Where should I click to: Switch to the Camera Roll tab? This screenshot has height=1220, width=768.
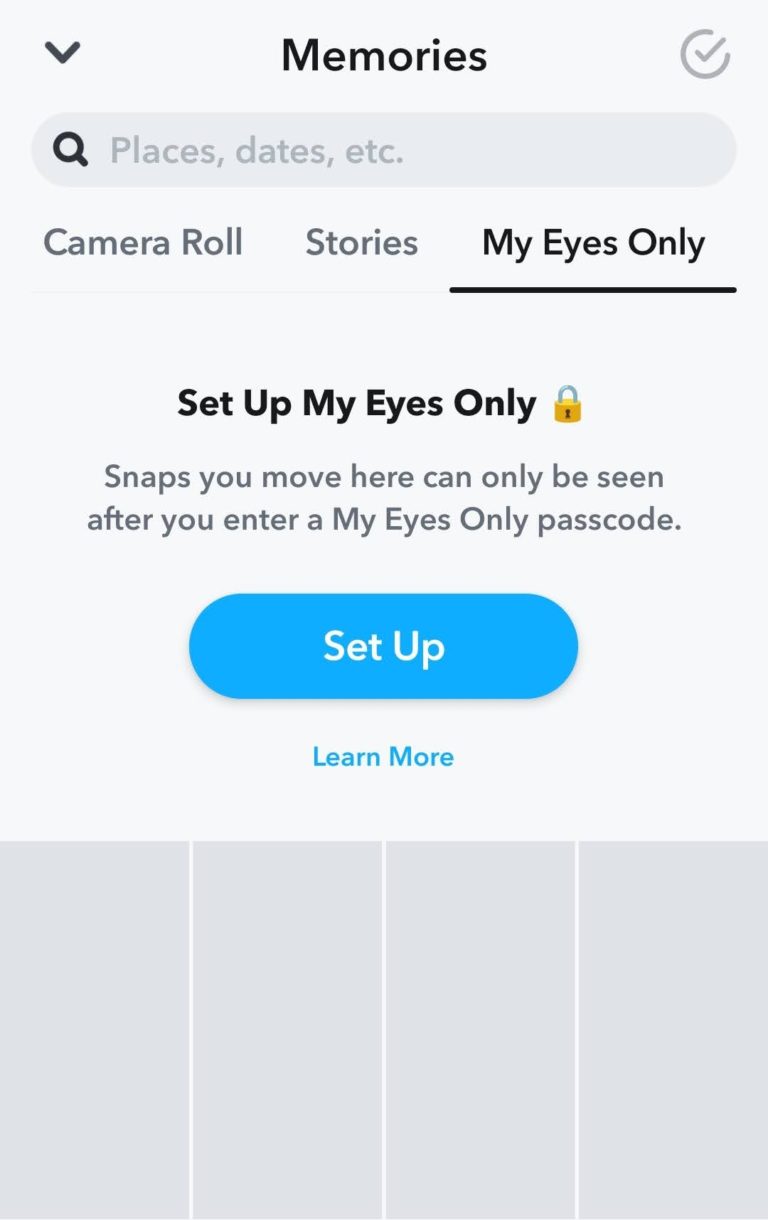click(143, 243)
